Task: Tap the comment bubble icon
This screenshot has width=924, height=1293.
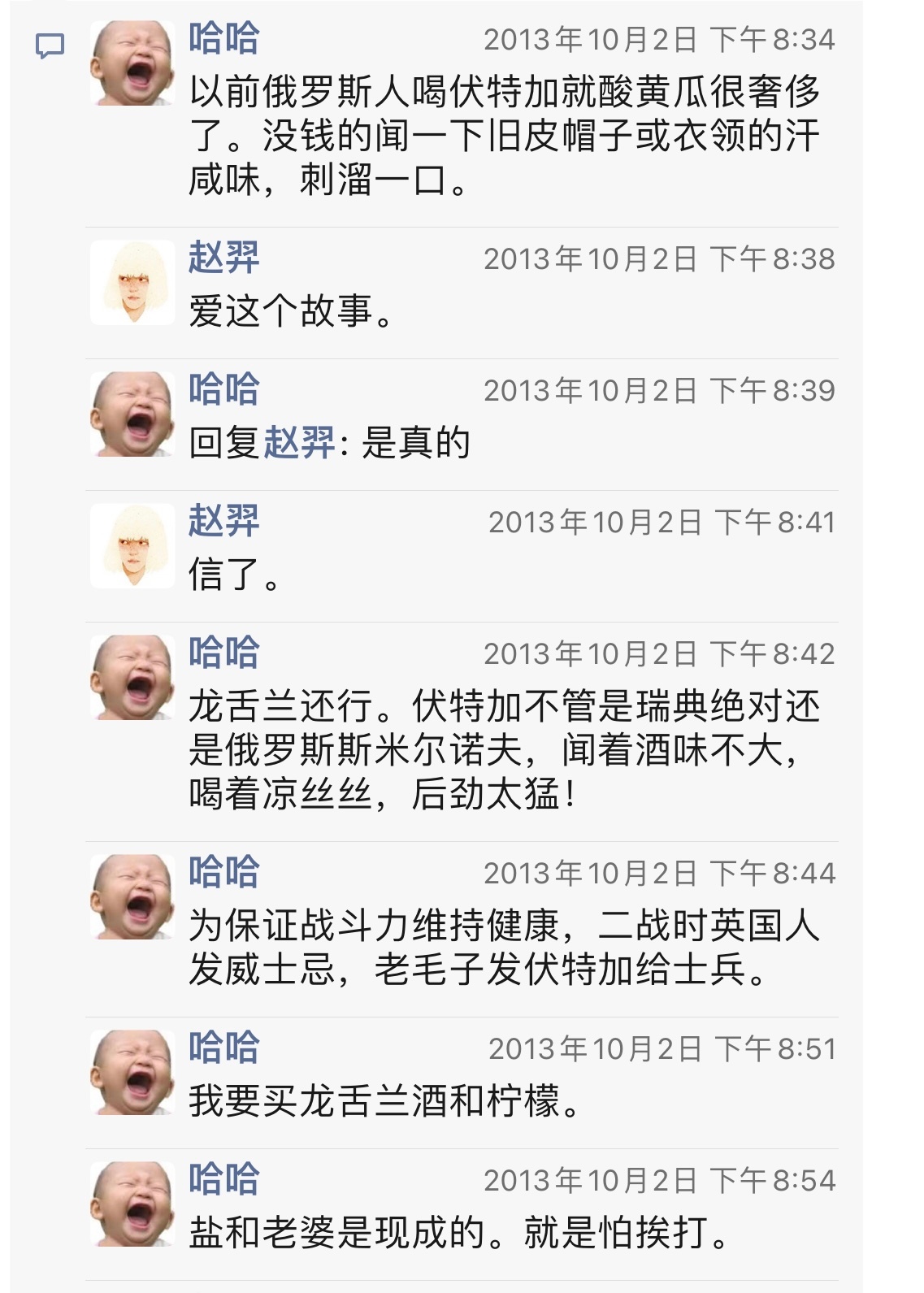Action: click(50, 46)
